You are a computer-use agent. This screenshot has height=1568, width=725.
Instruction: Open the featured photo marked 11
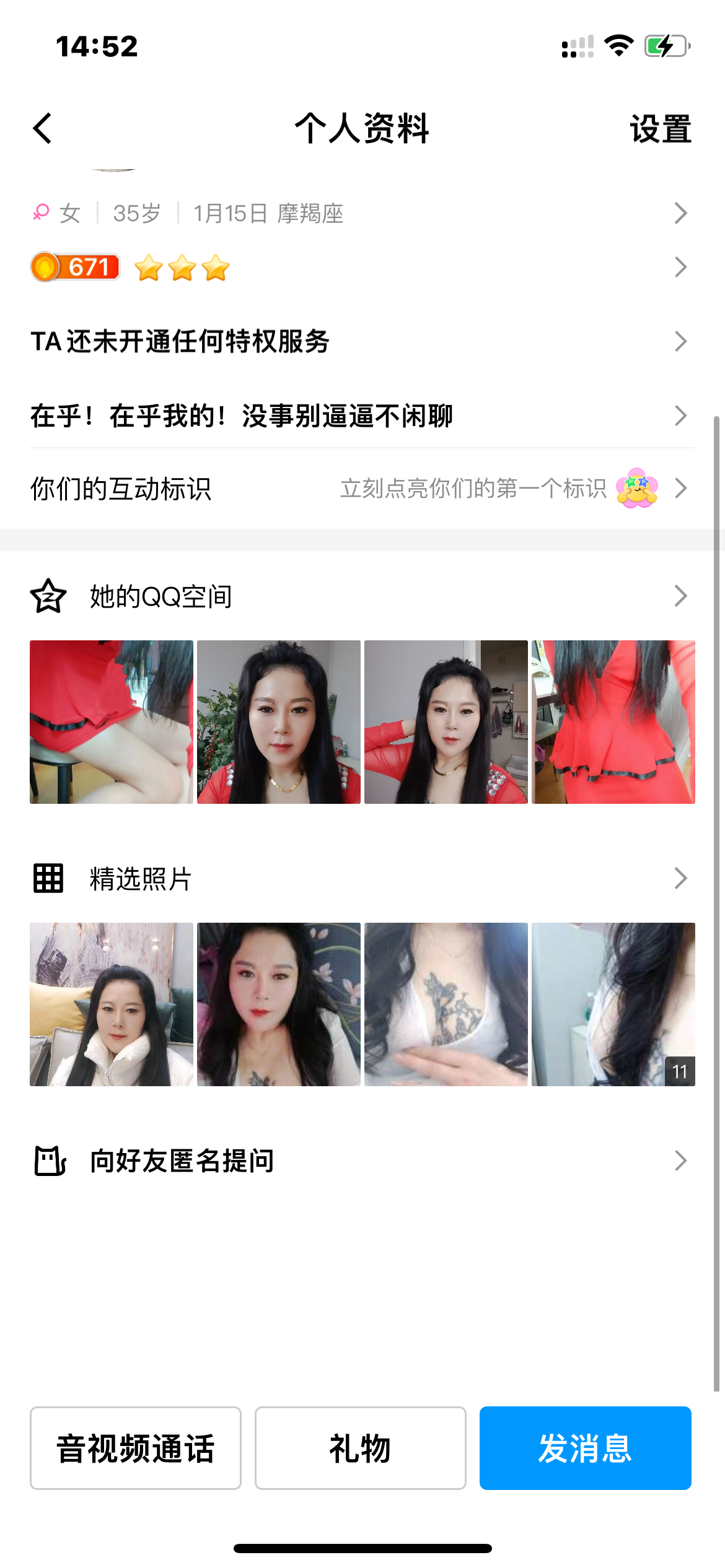(x=613, y=1004)
